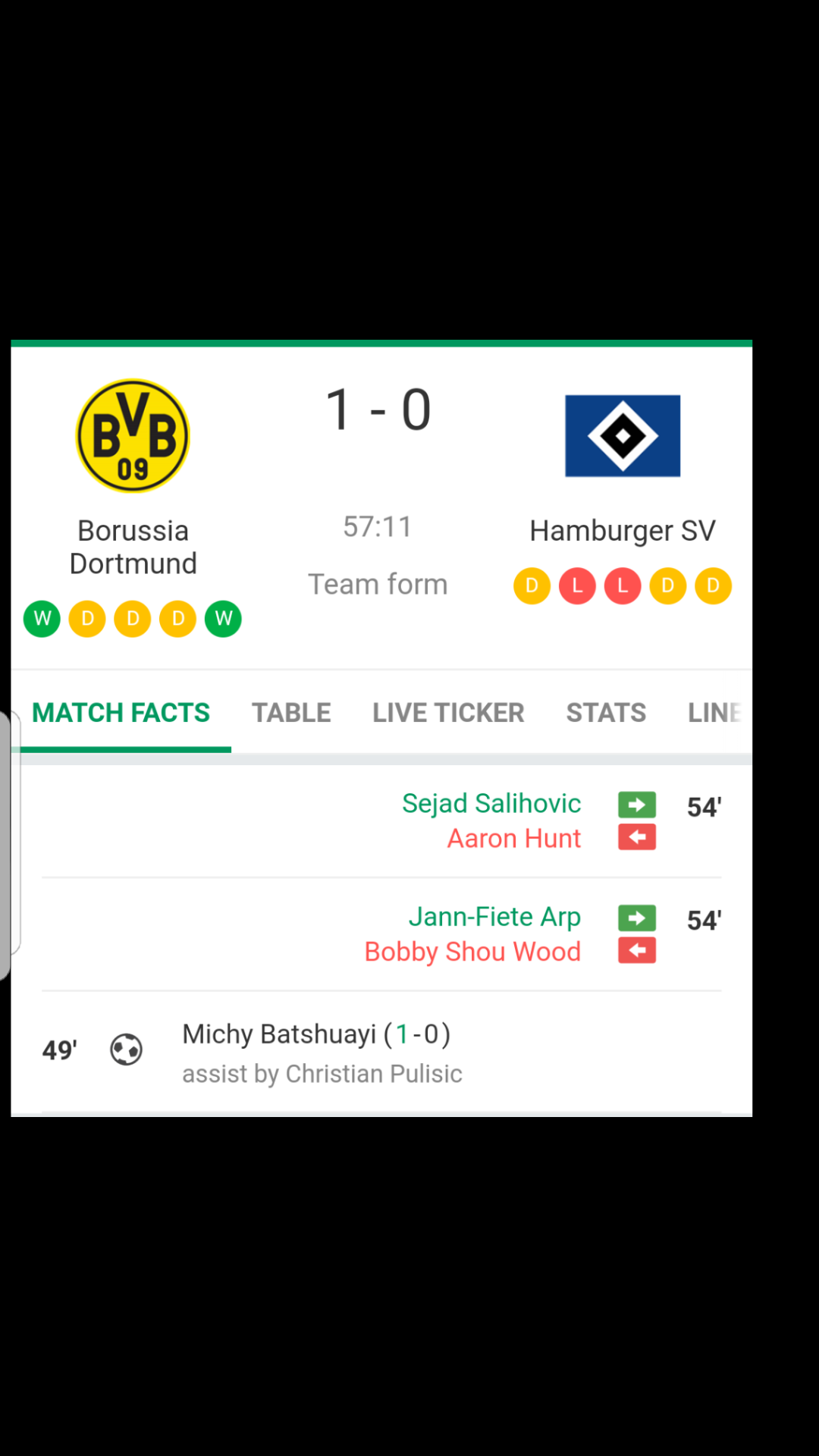The width and height of the screenshot is (819, 1456).
Task: Switch to the Stats tab
Action: (606, 713)
